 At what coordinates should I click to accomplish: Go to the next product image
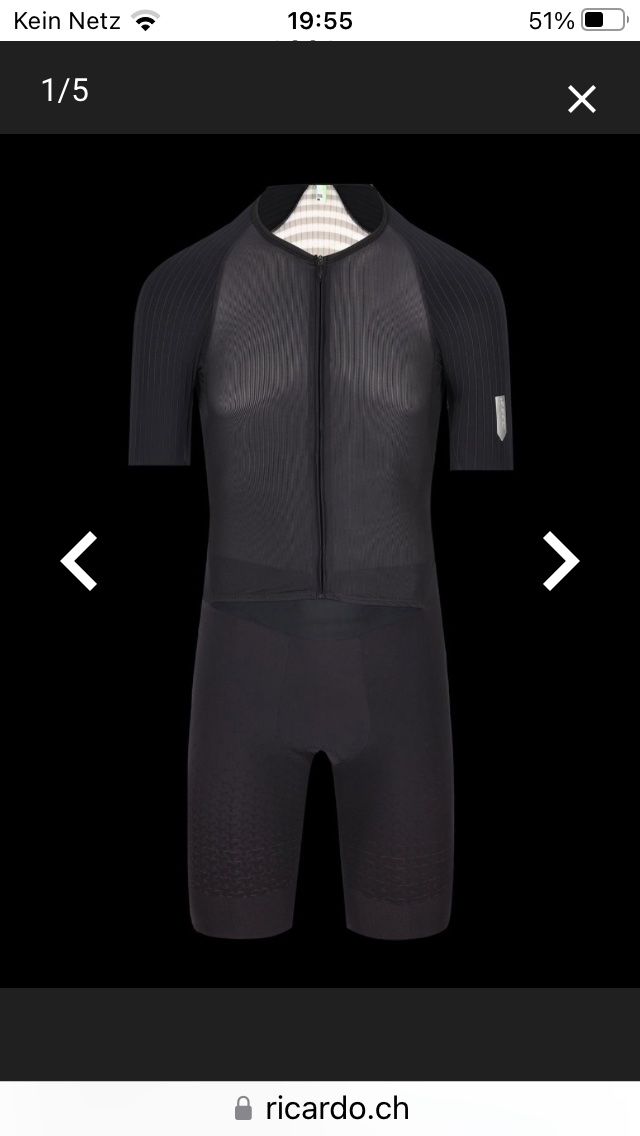point(560,561)
